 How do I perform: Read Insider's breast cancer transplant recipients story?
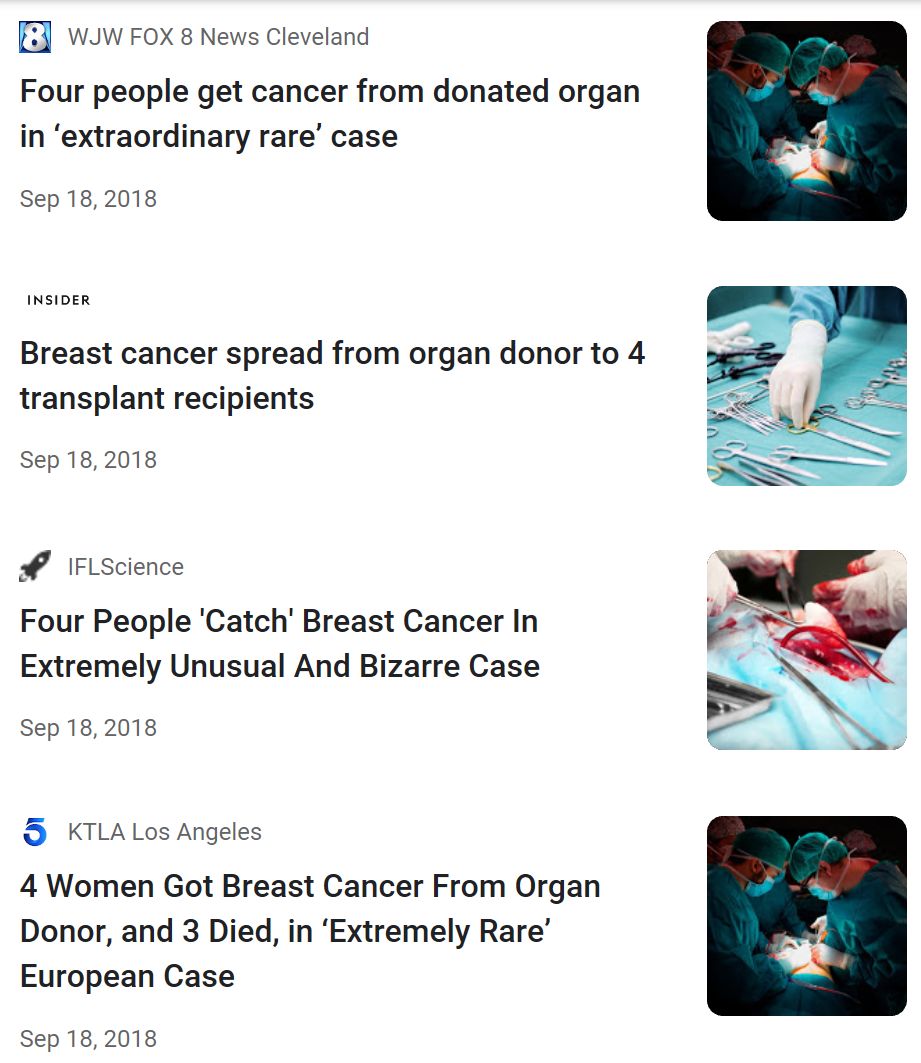click(332, 375)
